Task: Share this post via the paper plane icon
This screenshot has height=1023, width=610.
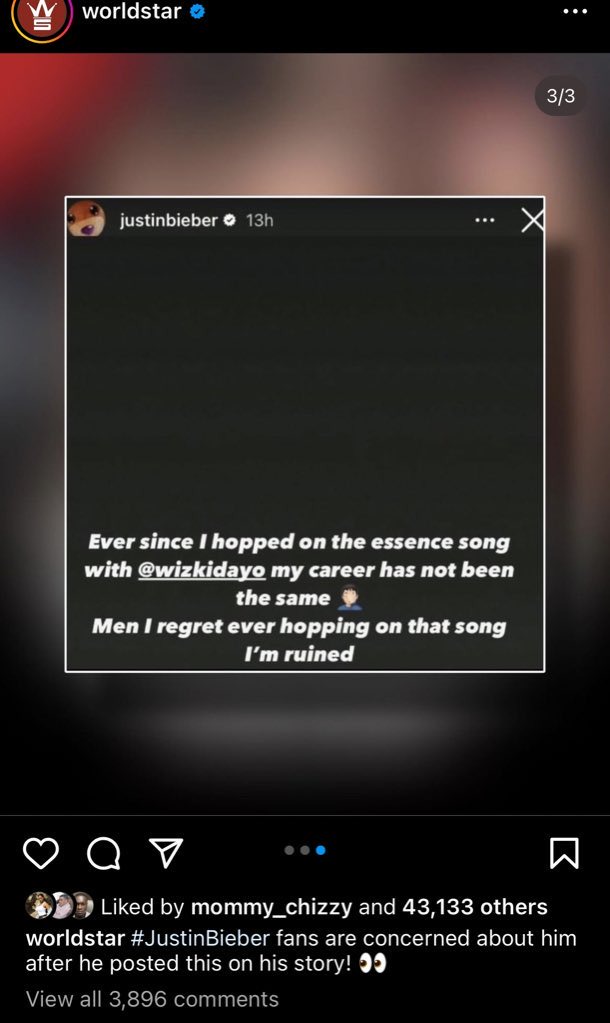Action: 165,852
